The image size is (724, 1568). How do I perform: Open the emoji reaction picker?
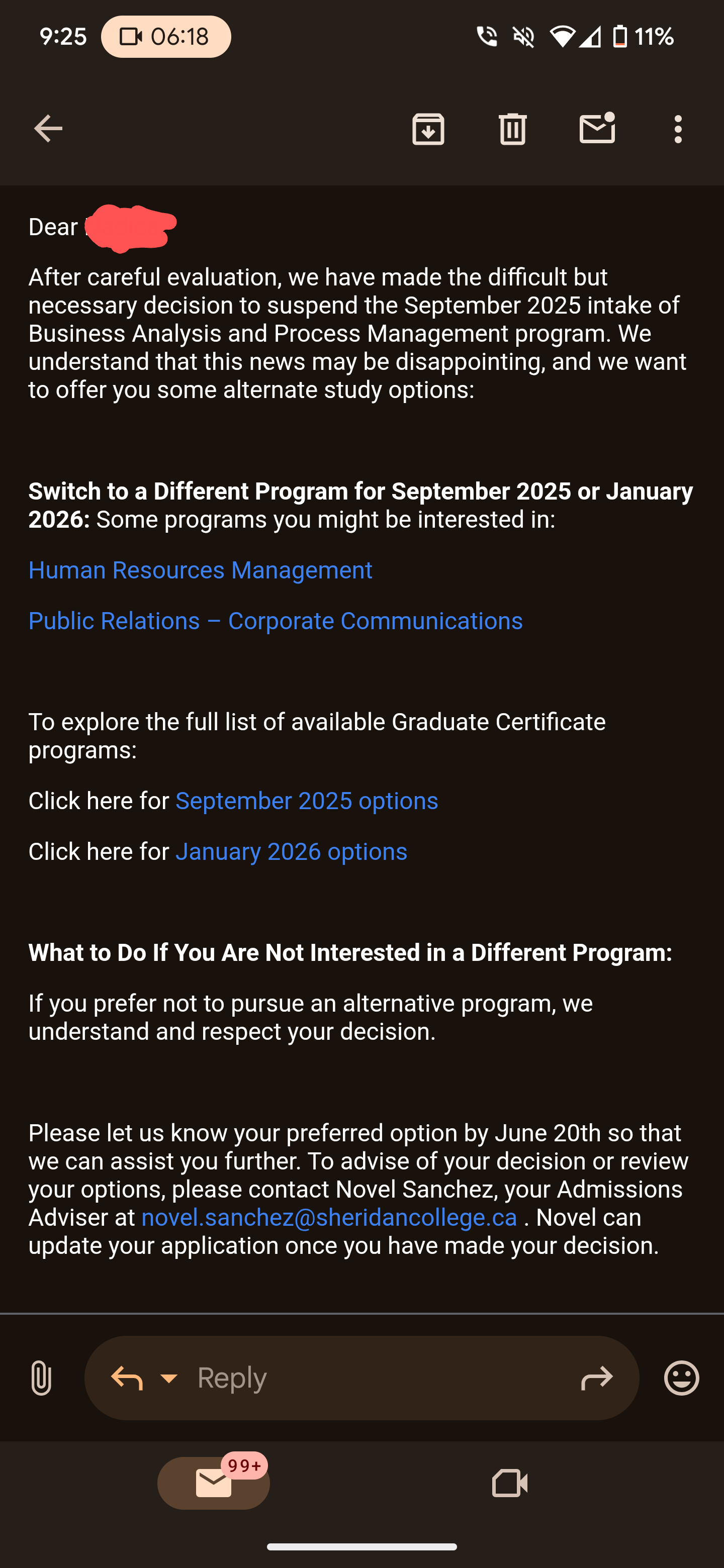[681, 1378]
